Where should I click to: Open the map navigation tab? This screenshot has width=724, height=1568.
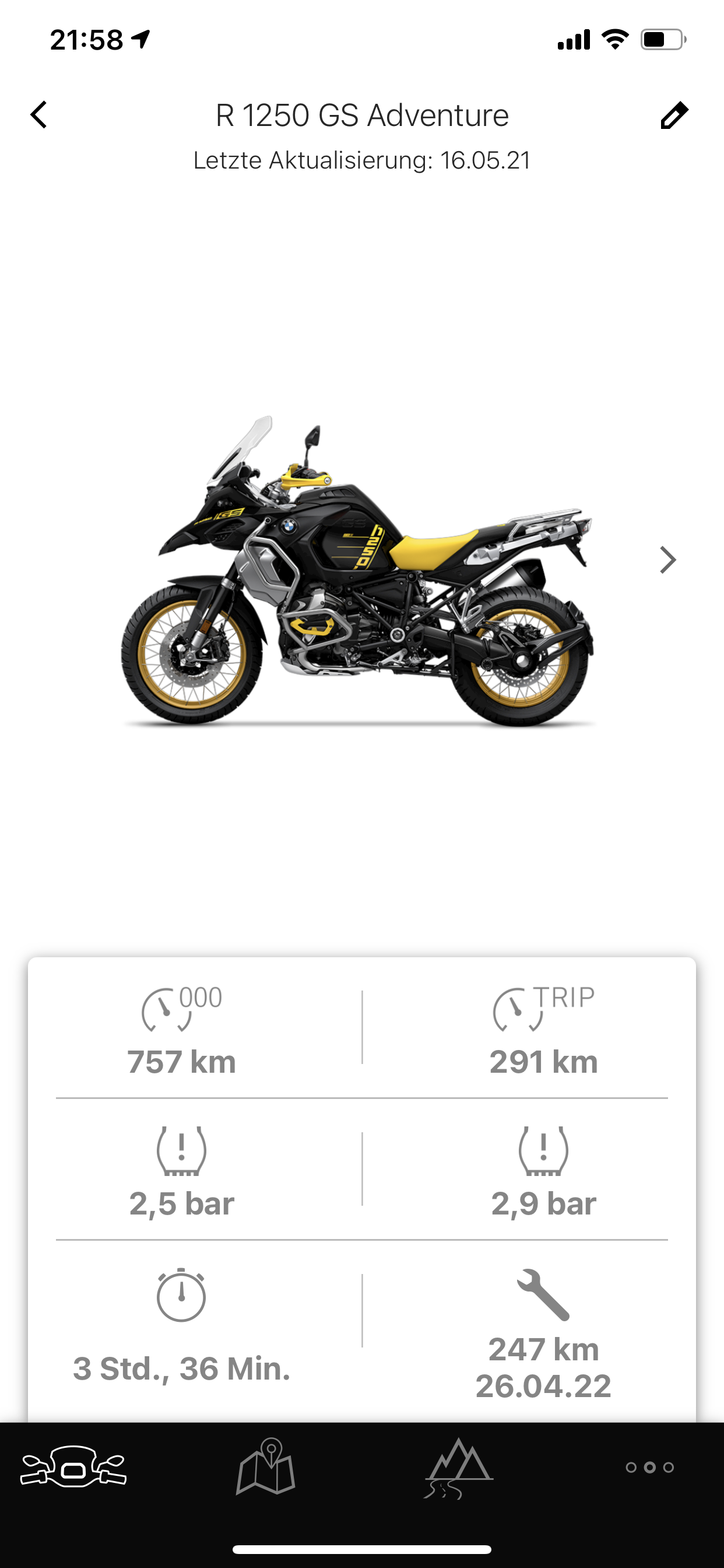[x=266, y=1467]
